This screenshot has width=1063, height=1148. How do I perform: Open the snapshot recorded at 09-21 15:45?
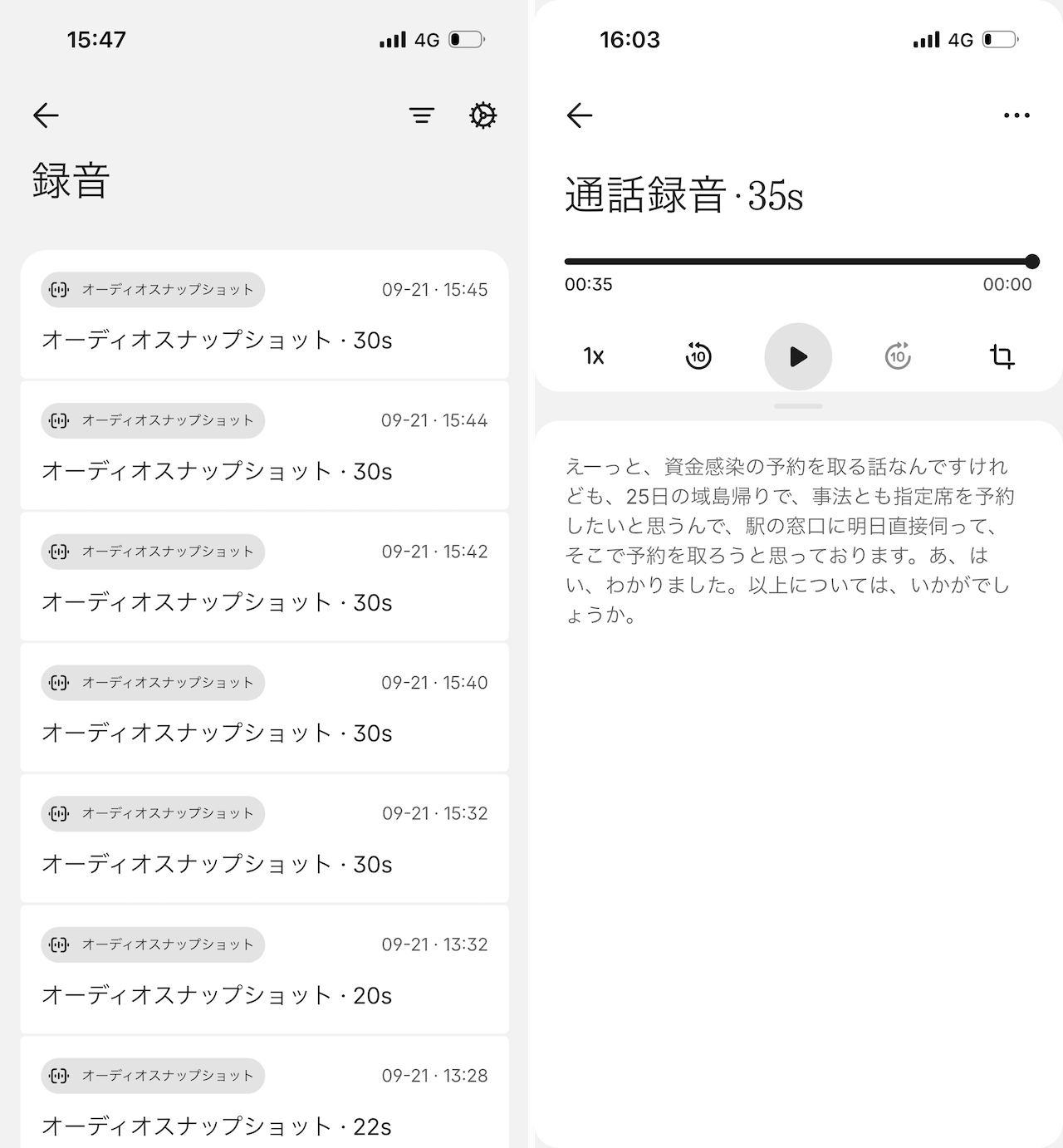pyautogui.click(x=264, y=315)
